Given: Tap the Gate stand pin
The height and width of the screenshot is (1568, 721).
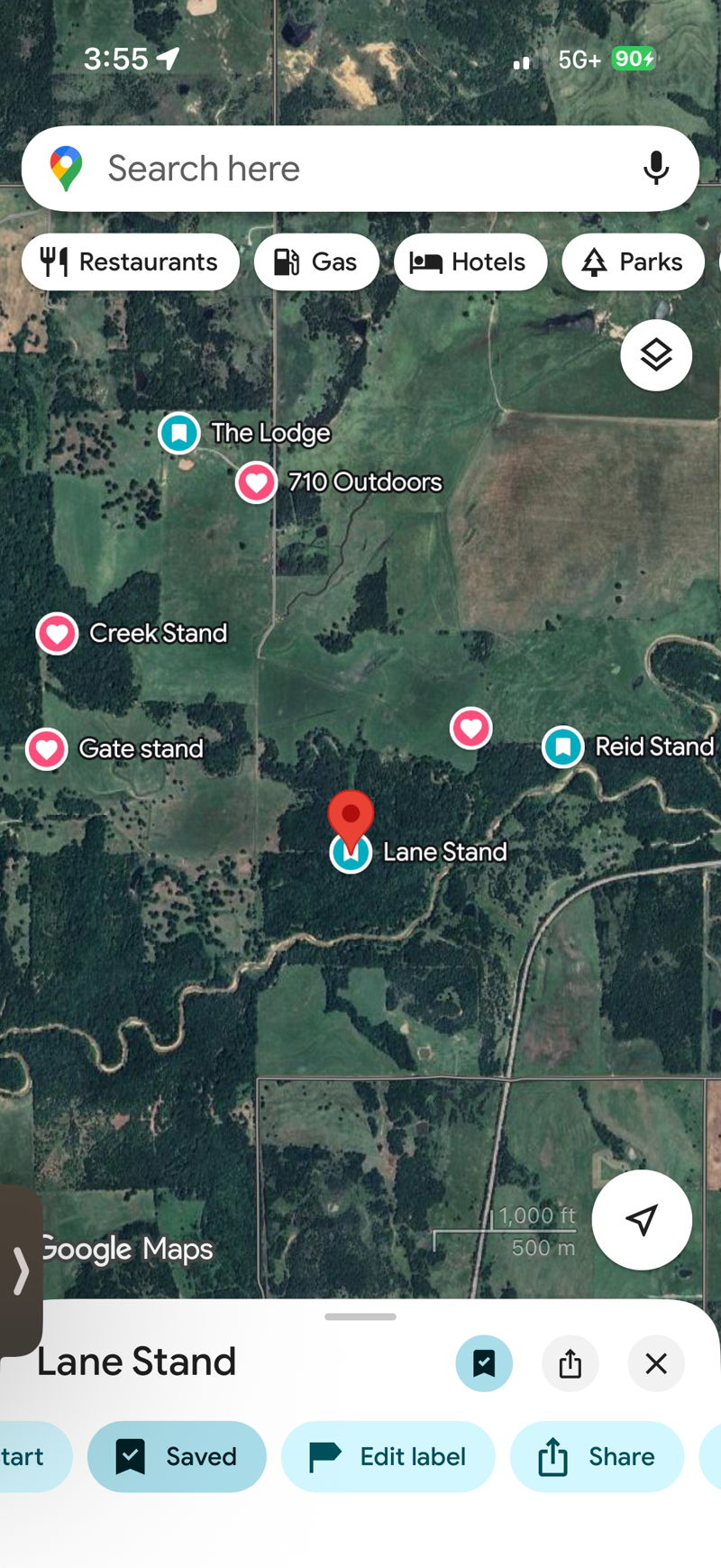Looking at the screenshot, I should (47, 749).
